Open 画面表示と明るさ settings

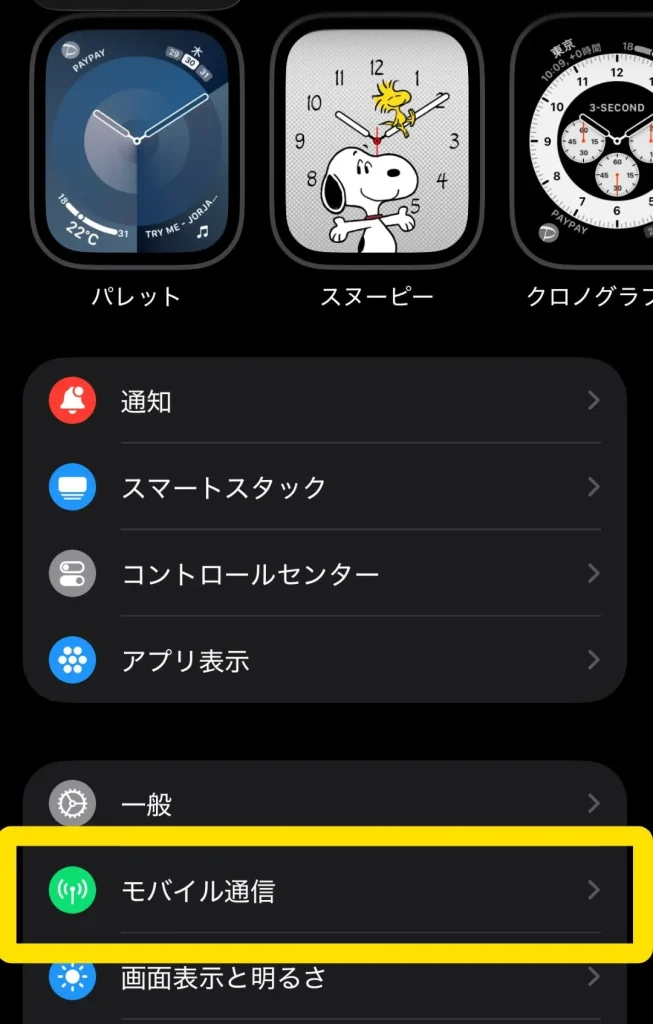(324, 977)
